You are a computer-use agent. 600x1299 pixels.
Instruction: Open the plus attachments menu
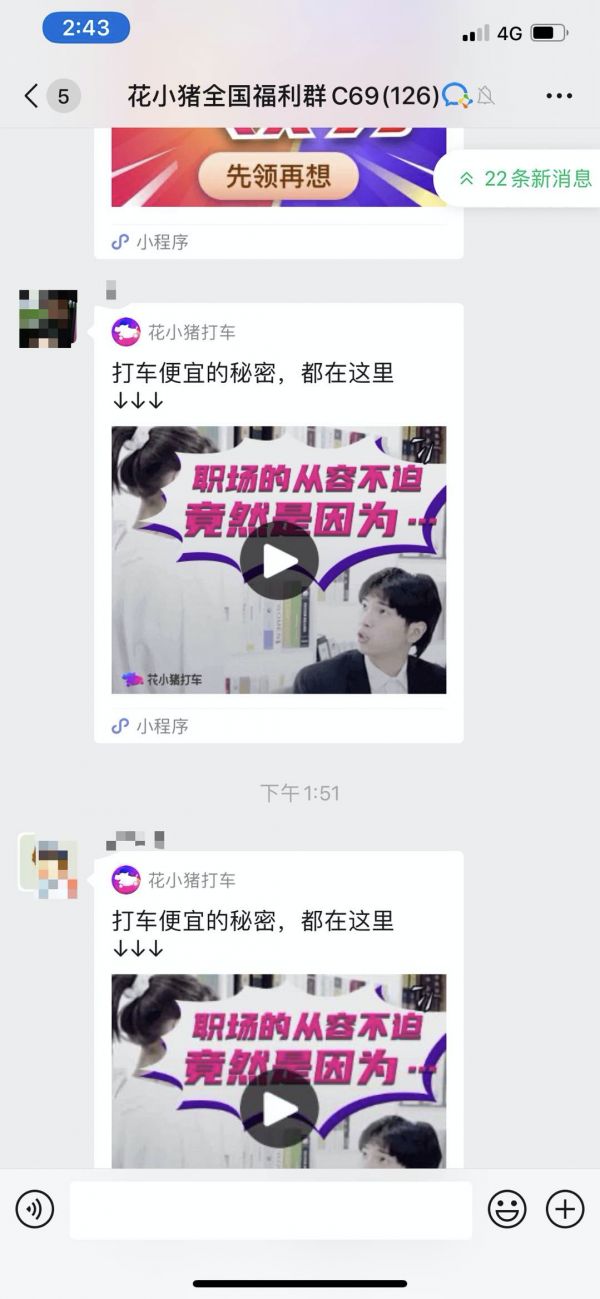tap(565, 1210)
